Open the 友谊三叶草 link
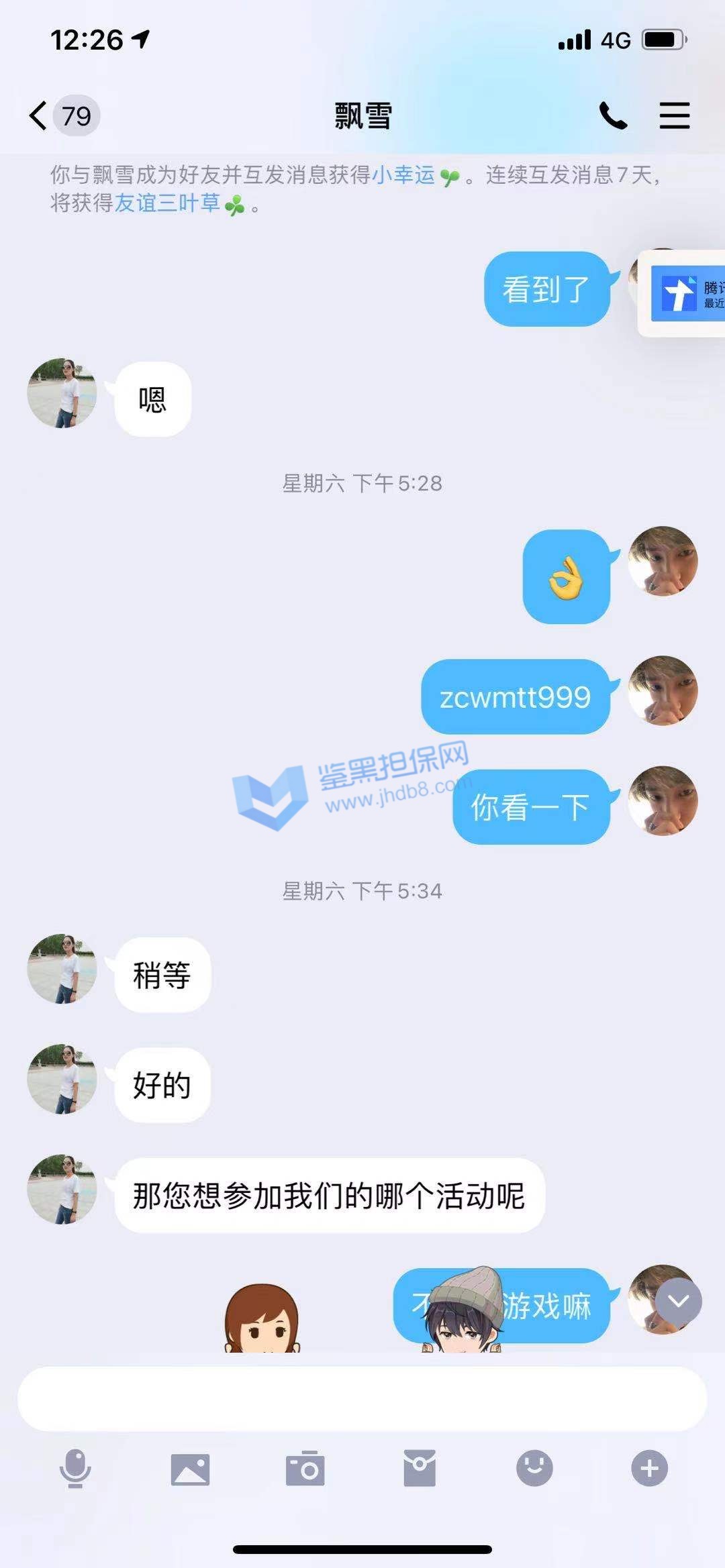This screenshot has width=725, height=1568. pos(168,203)
